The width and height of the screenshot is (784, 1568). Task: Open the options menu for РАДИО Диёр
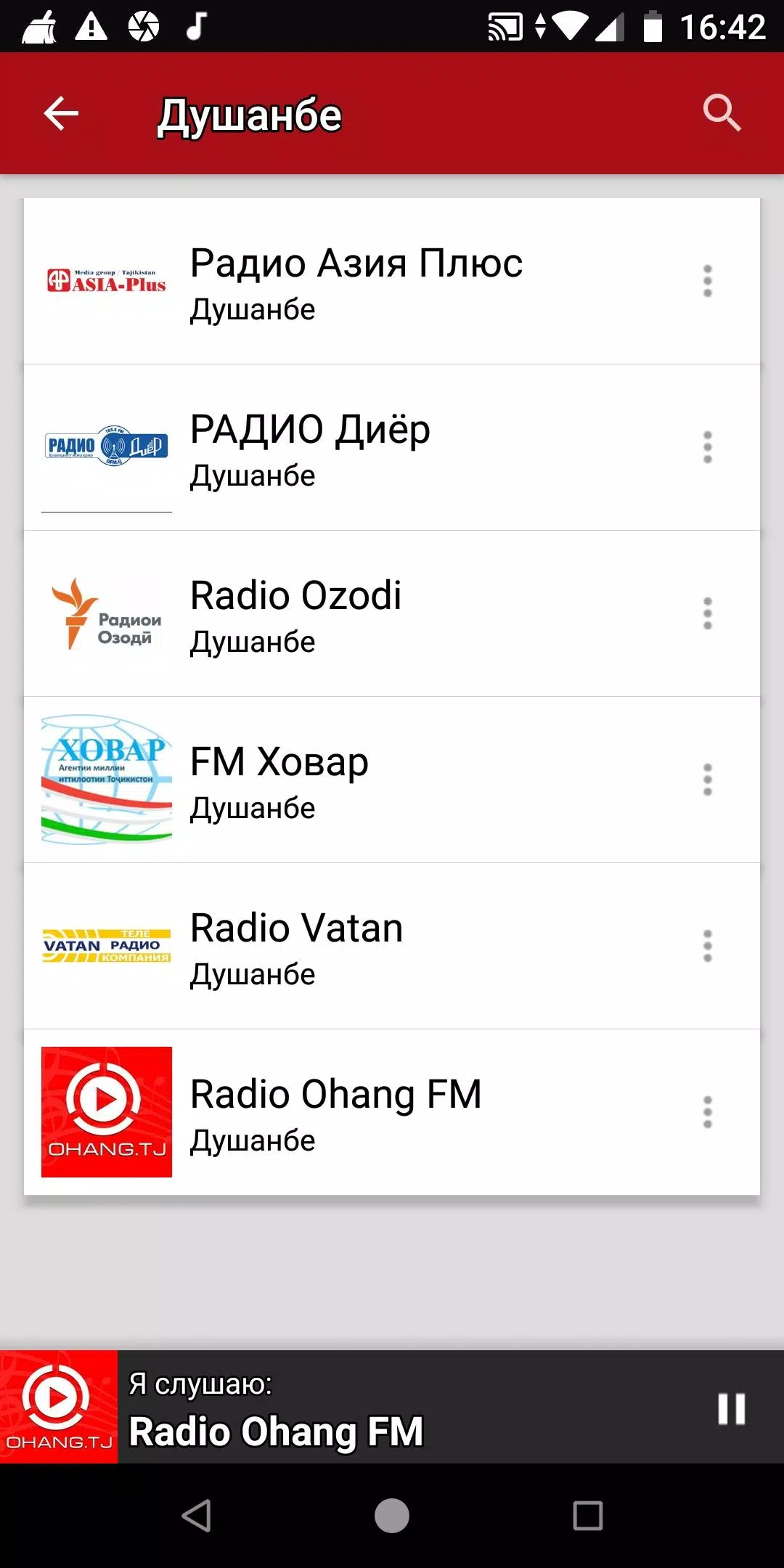pos(708,447)
